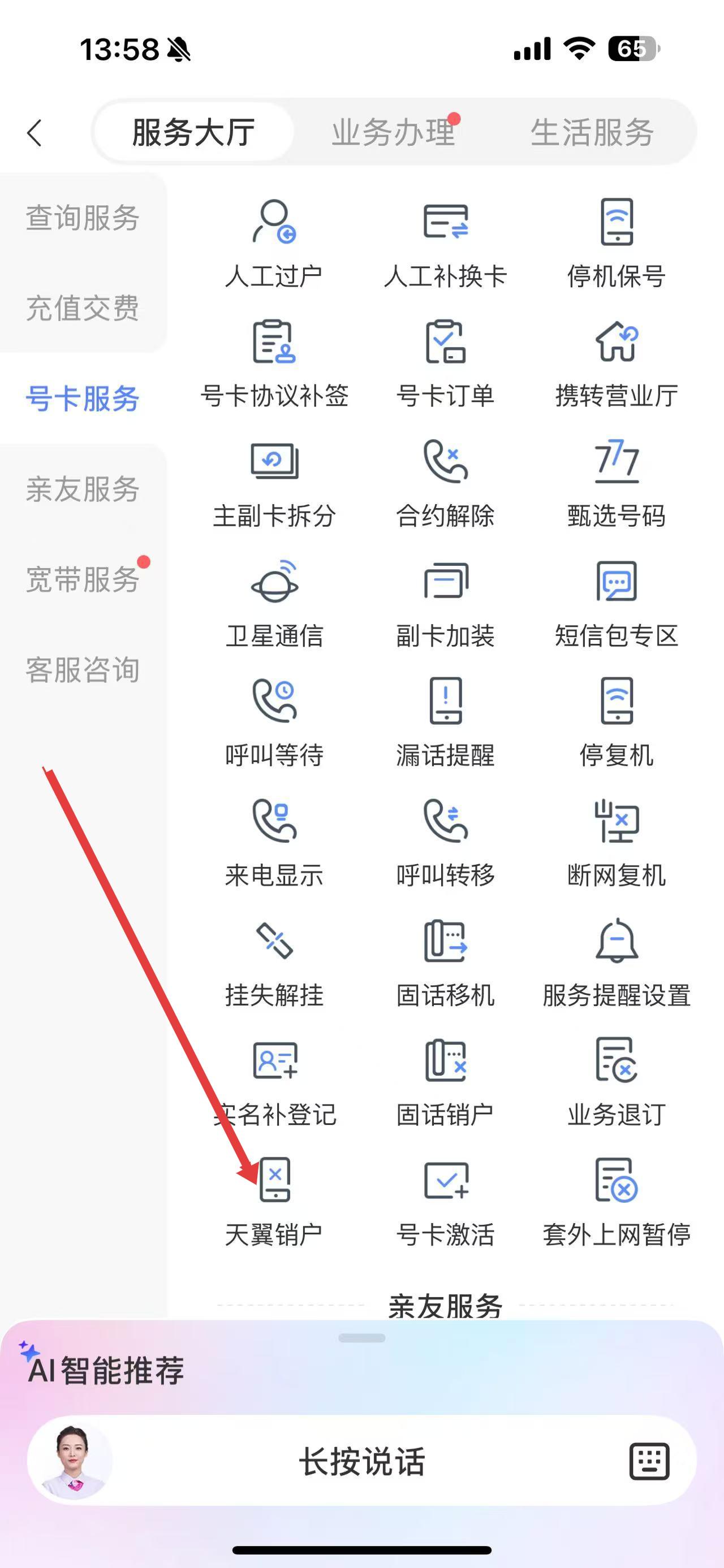The image size is (724, 1568).
Task: Select 客服咨询 in the side menu
Action: point(82,670)
